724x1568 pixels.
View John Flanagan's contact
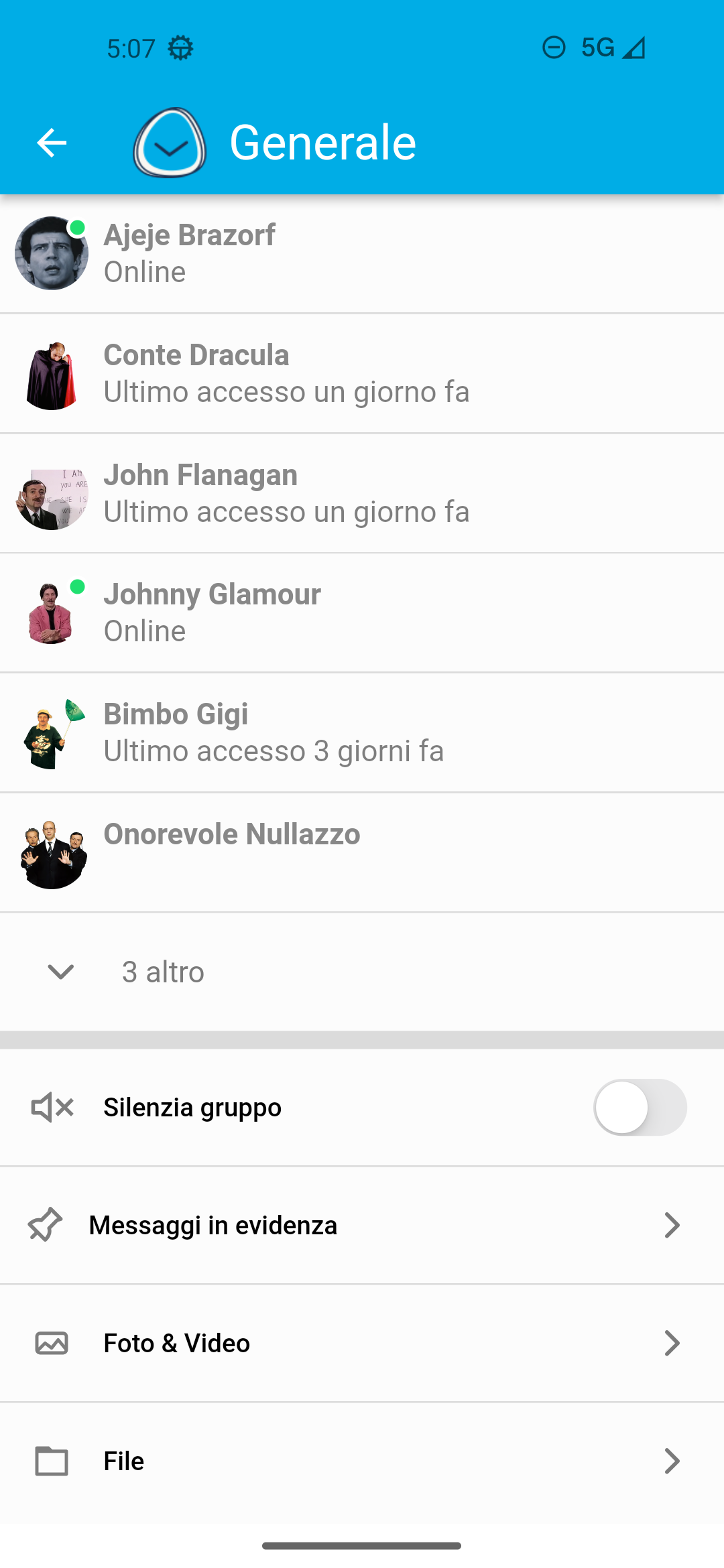click(x=362, y=493)
